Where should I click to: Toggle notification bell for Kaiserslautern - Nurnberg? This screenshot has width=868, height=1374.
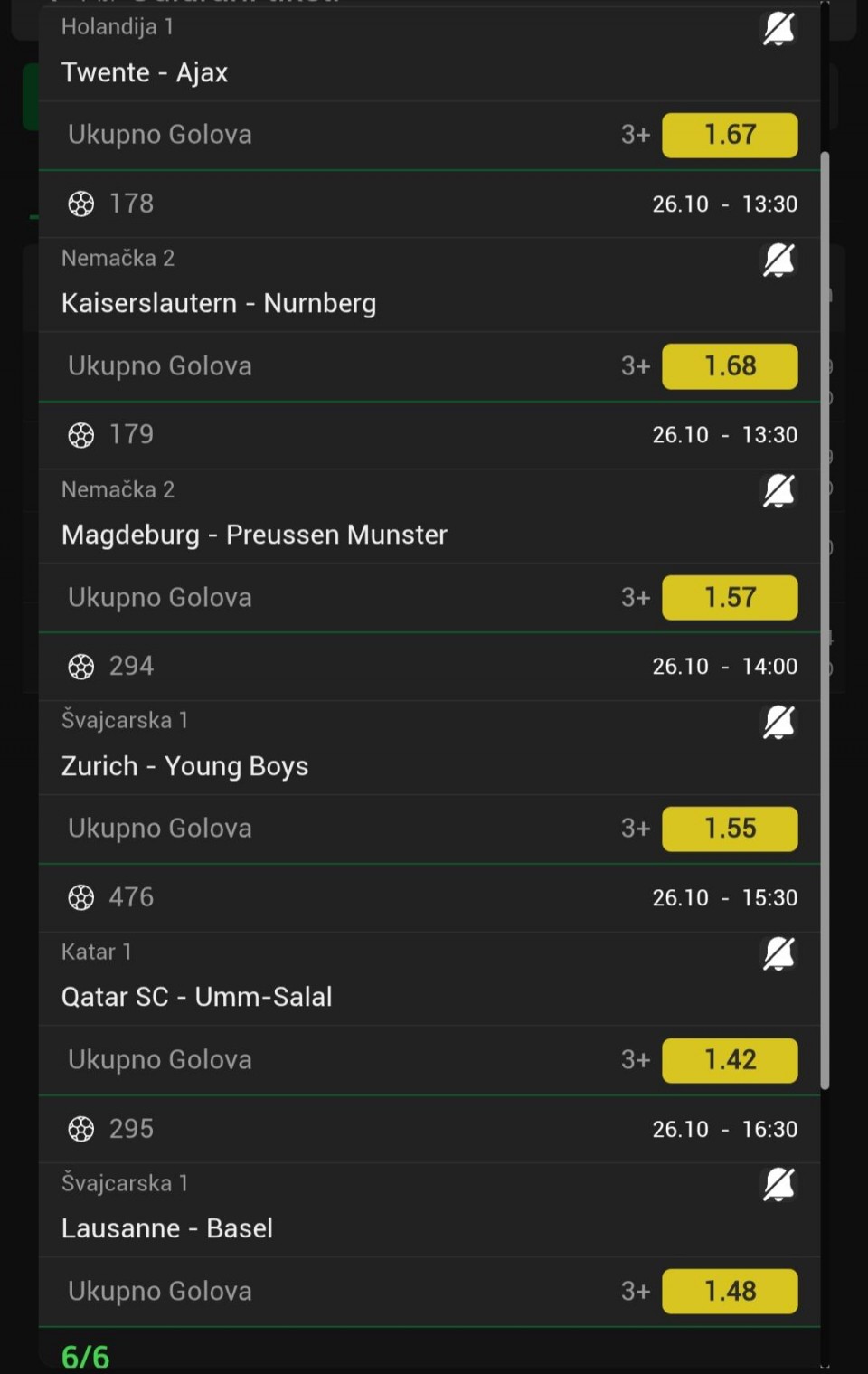778,261
